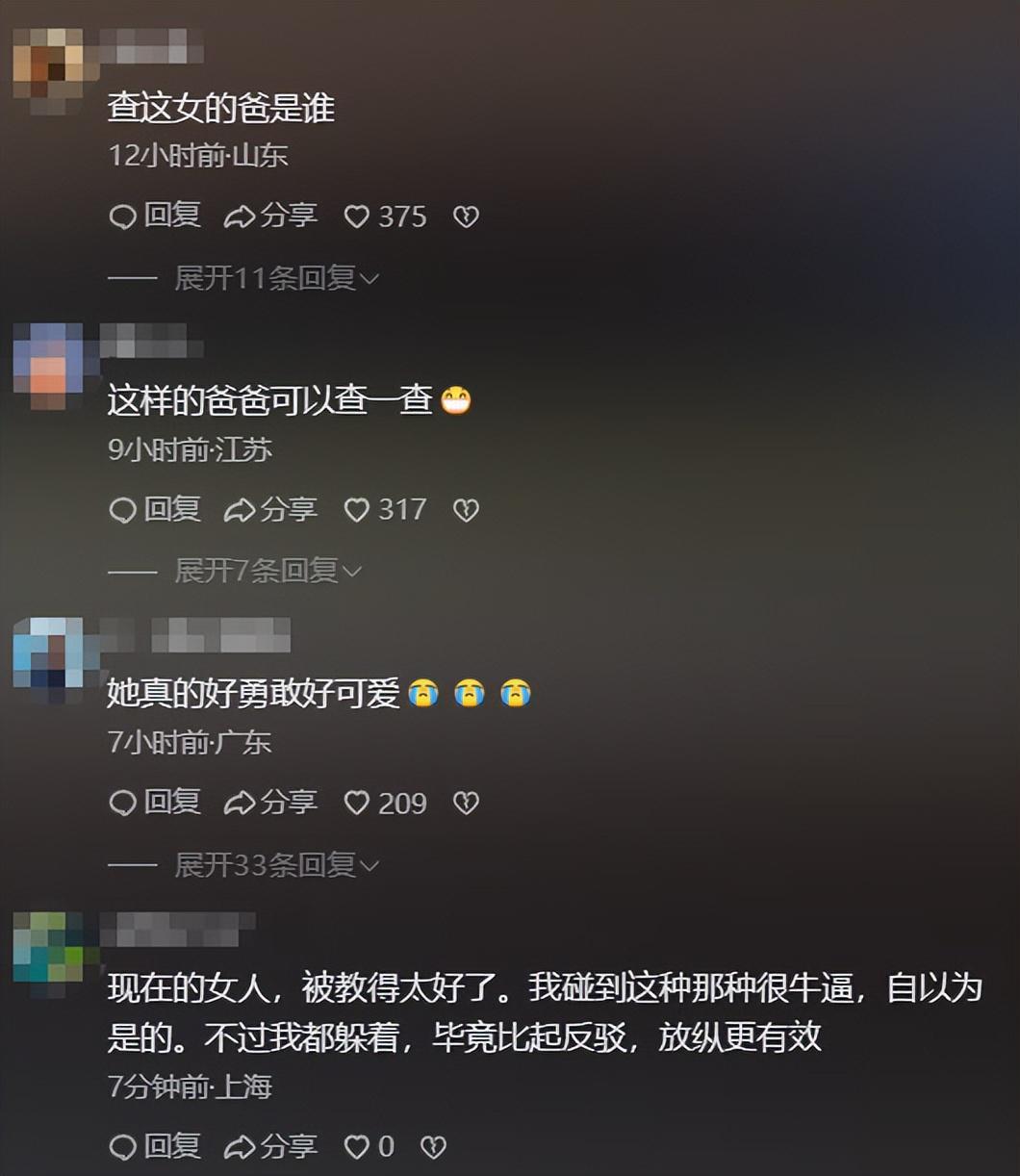This screenshot has width=1020, height=1176.
Task: Expand 展开33条回复
Action: 276,865
